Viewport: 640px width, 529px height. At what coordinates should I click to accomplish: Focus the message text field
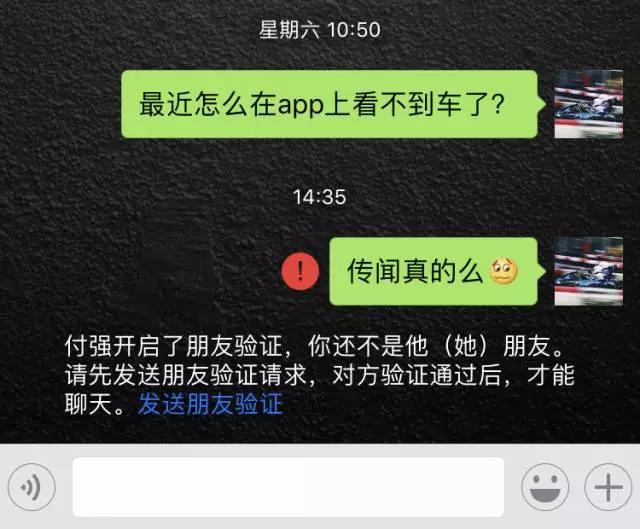pos(288,488)
